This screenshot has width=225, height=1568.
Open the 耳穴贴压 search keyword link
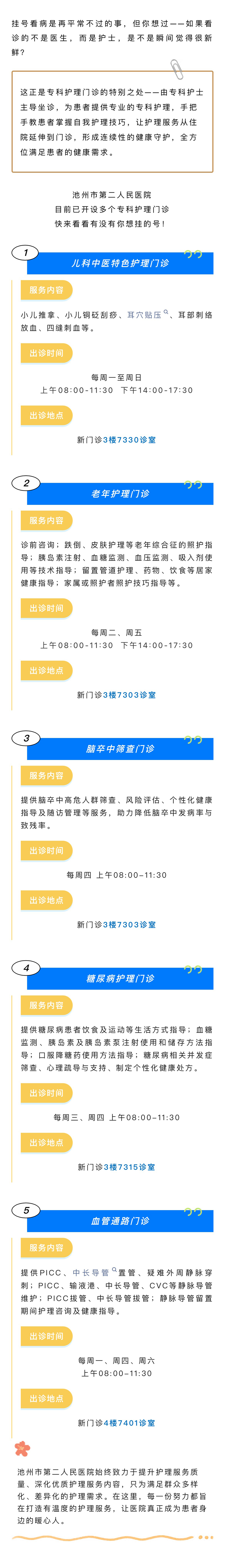[146, 315]
